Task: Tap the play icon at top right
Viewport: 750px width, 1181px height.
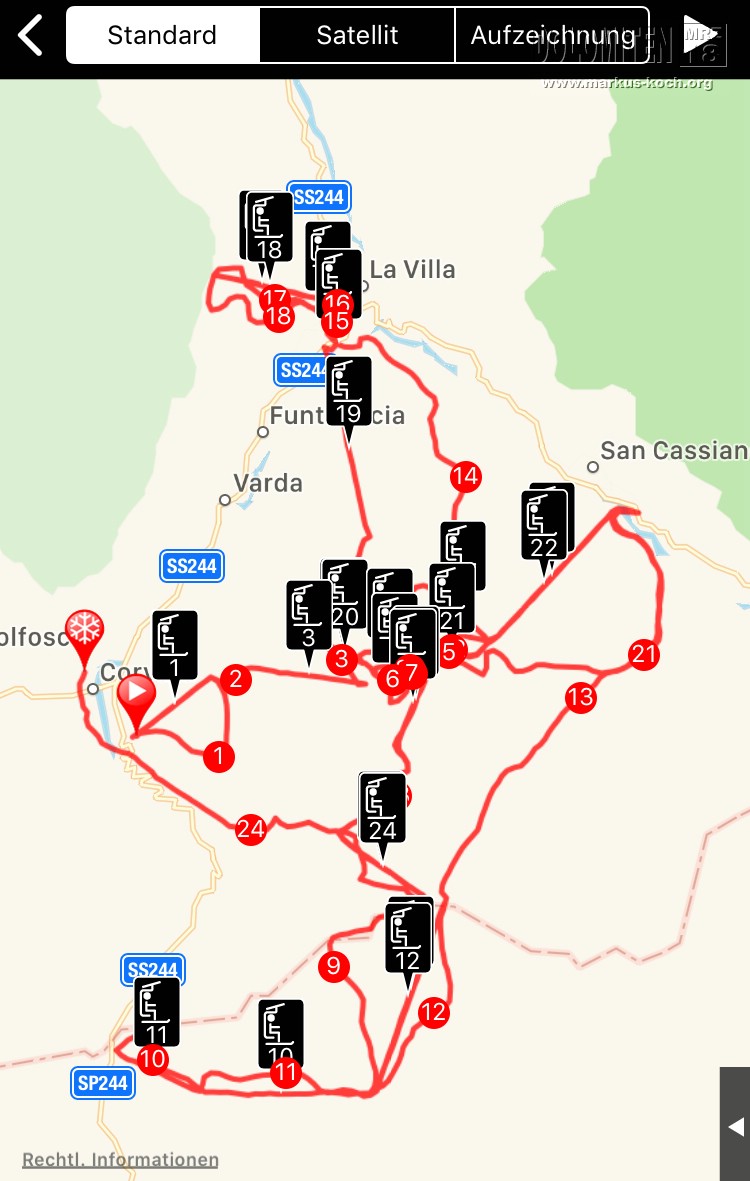Action: [x=699, y=36]
